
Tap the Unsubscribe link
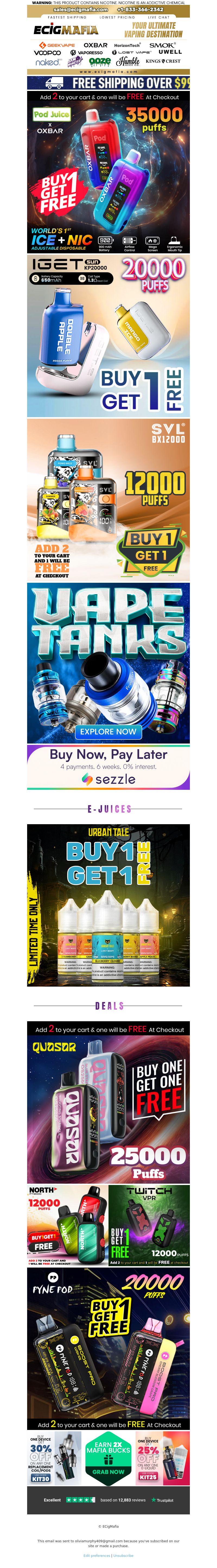pos(123,1555)
